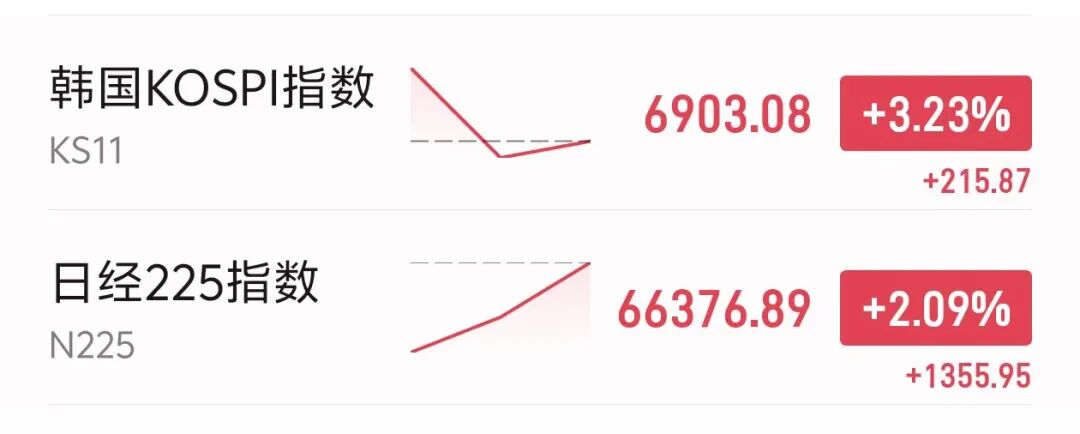This screenshot has width=1080, height=434.
Task: Open the 韩国KOSPI指数 row
Action: 540,113
